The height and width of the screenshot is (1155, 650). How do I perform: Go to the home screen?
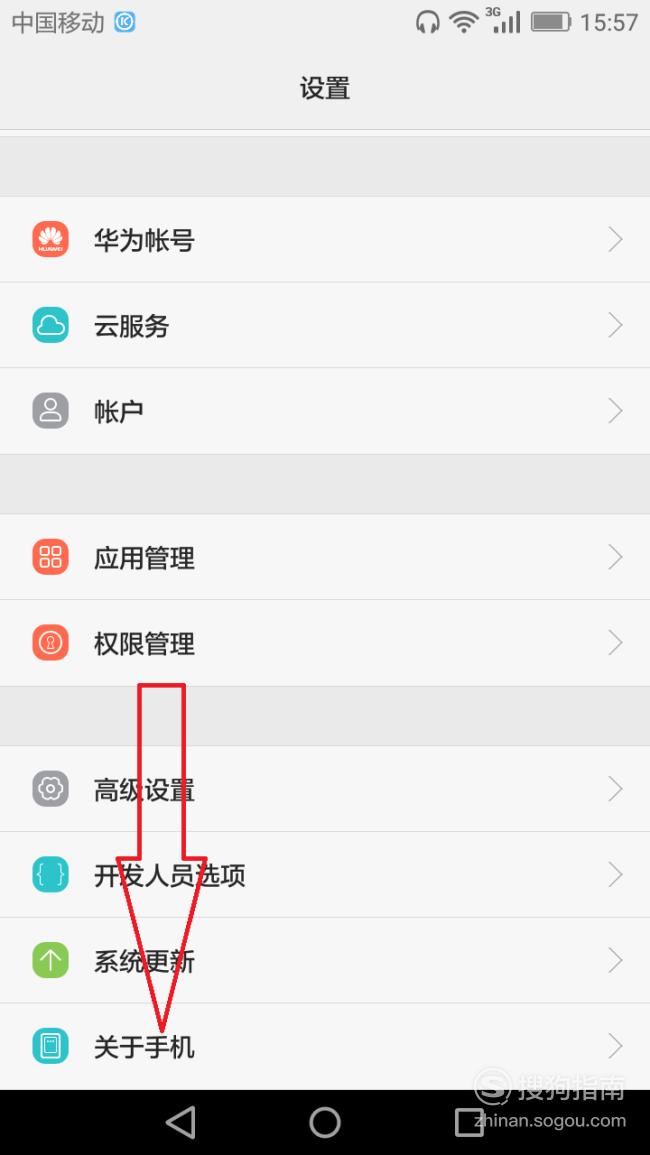[x=325, y=1123]
